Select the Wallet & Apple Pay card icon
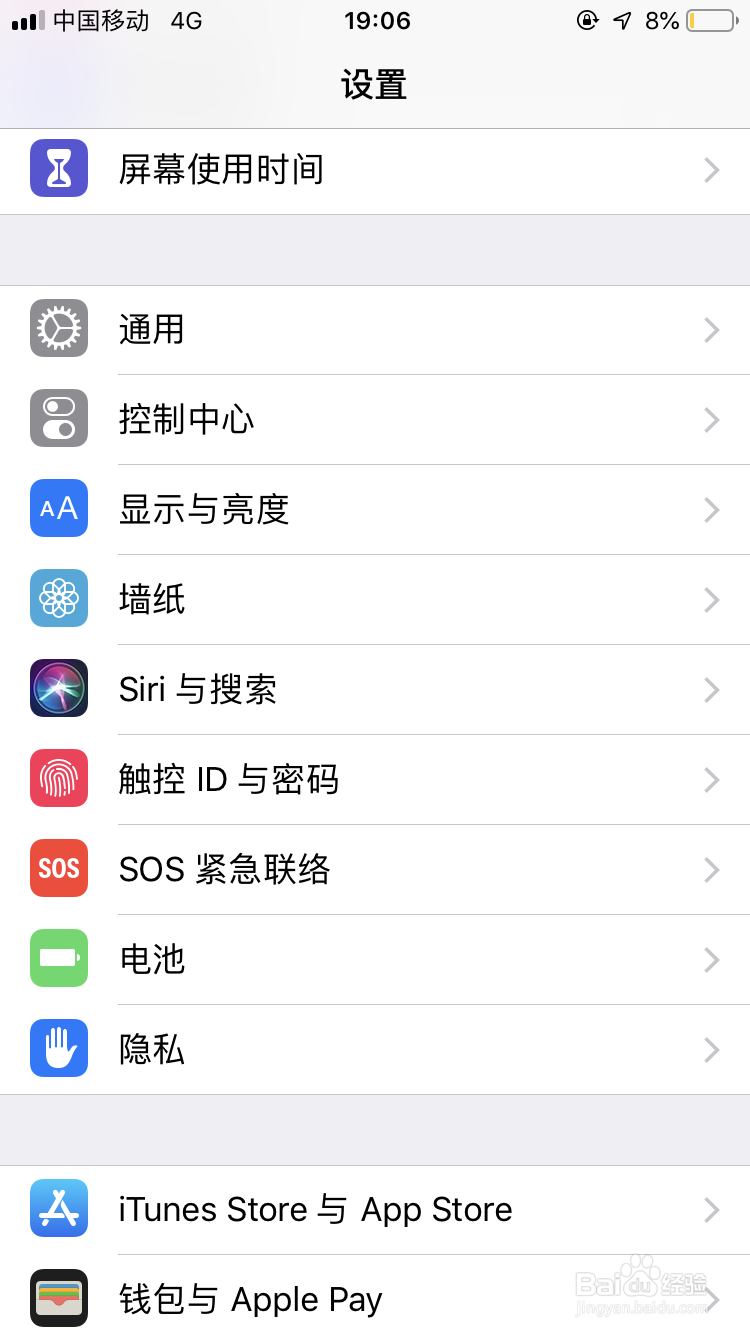 [59, 1297]
